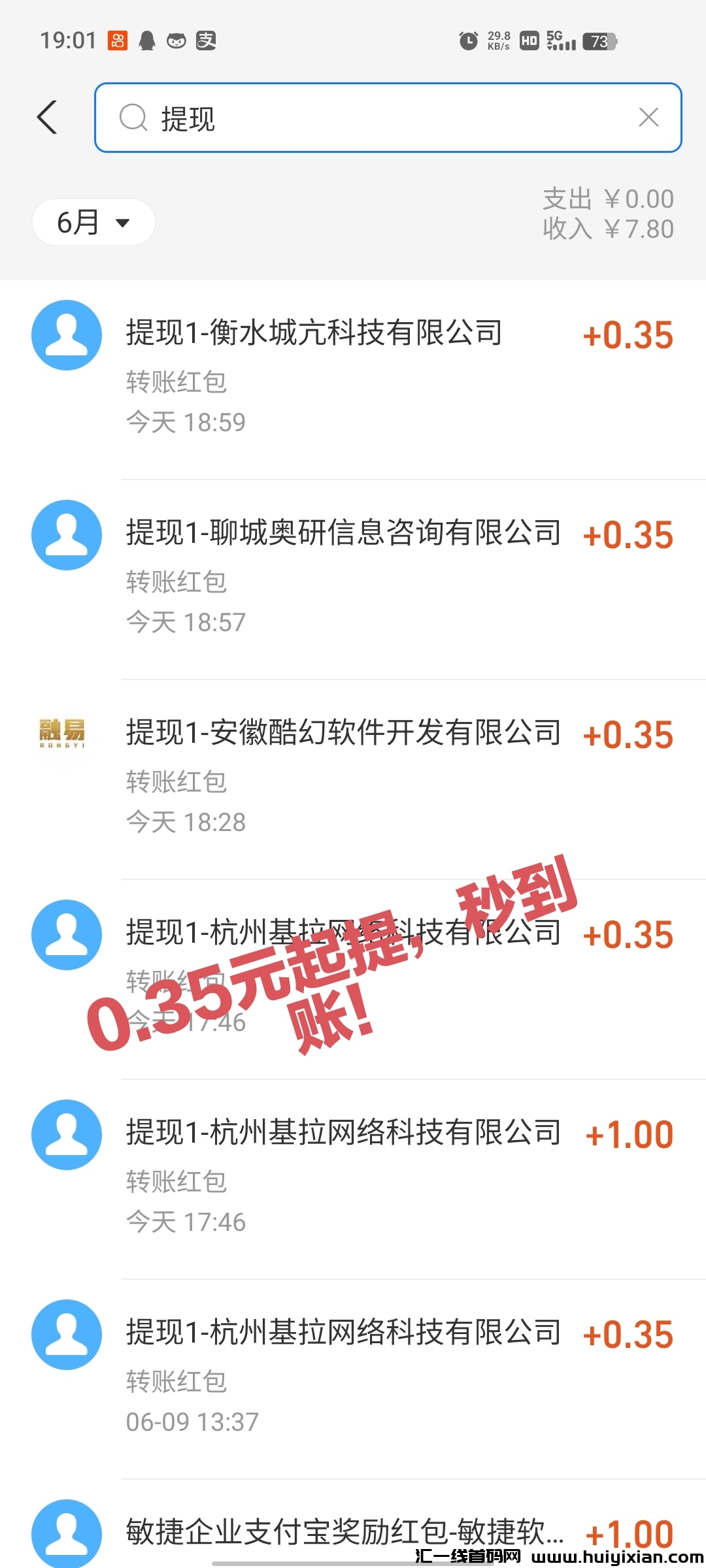This screenshot has width=706, height=1568.
Task: Tap the alarm clock status bar icon
Action: [x=468, y=41]
